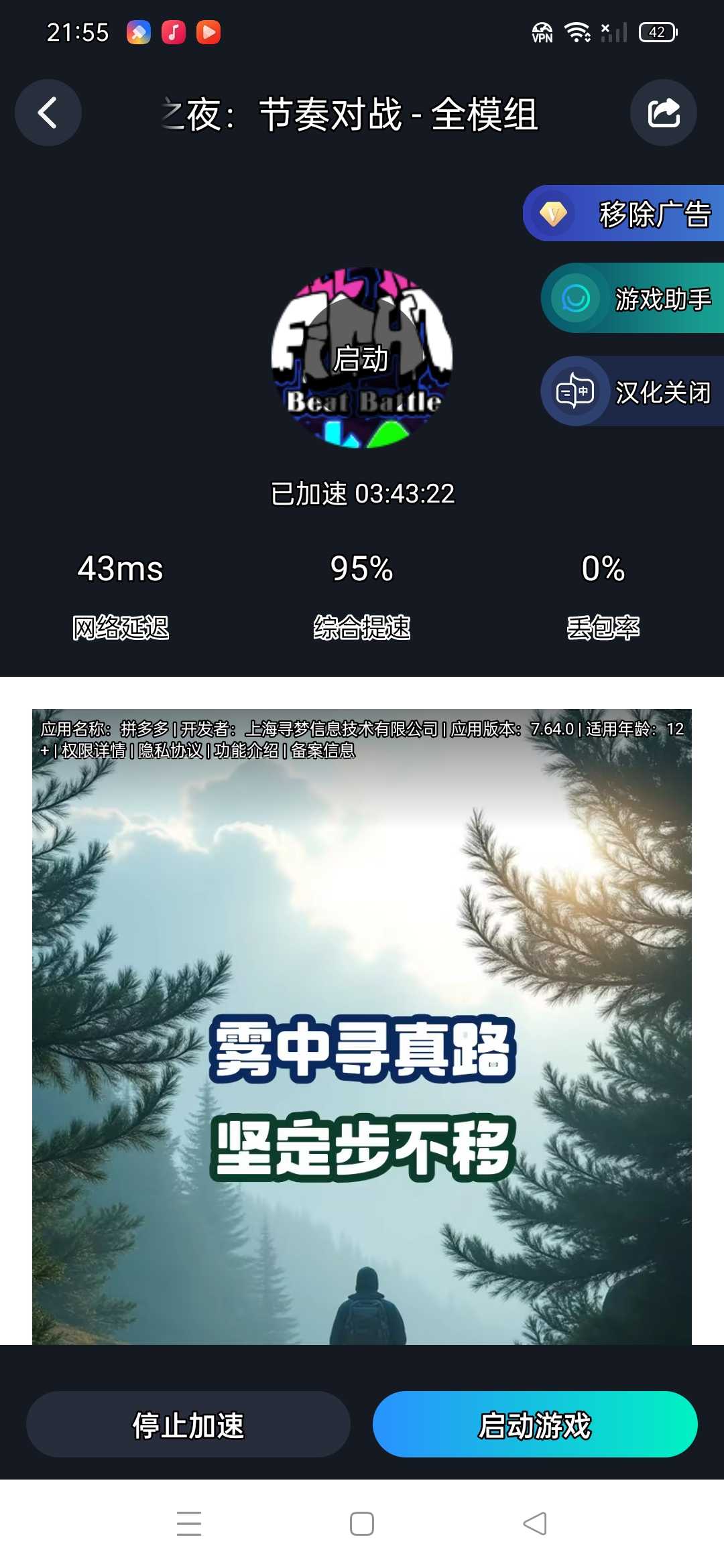Screen dimensions: 724x1568
Task: Go to the home screen via the navigation bar
Action: pyautogui.click(x=362, y=1524)
